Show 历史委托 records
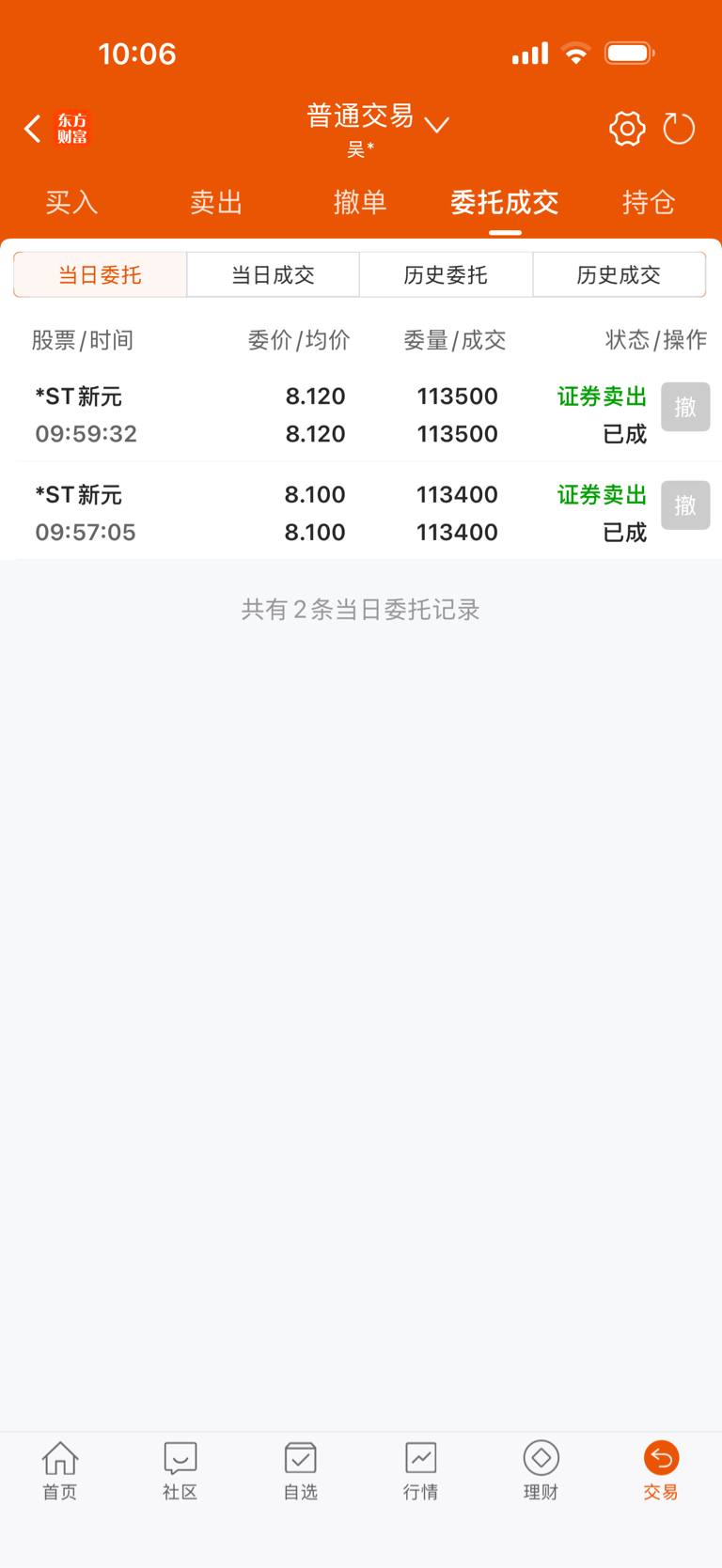722x1568 pixels. (x=446, y=274)
